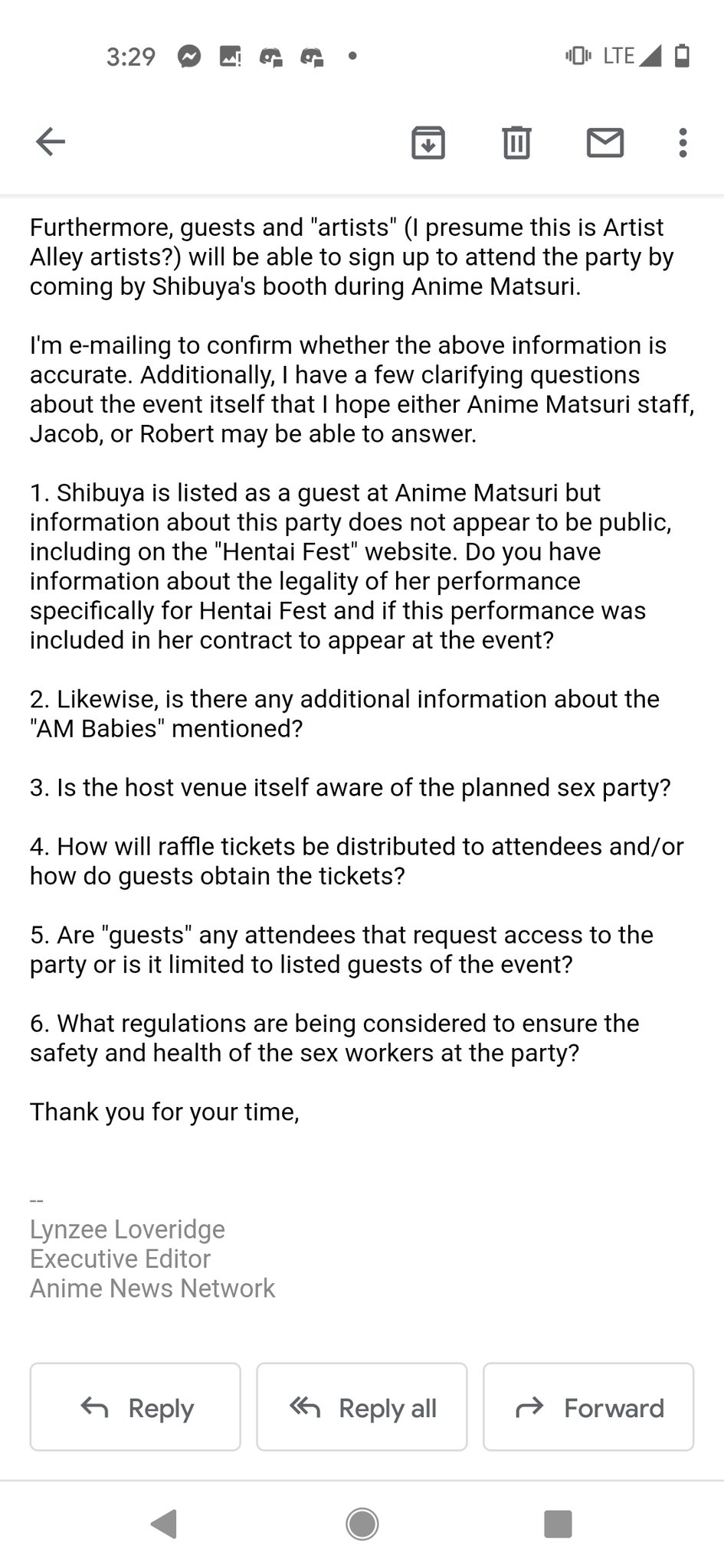Choose Reply all

(x=362, y=1406)
